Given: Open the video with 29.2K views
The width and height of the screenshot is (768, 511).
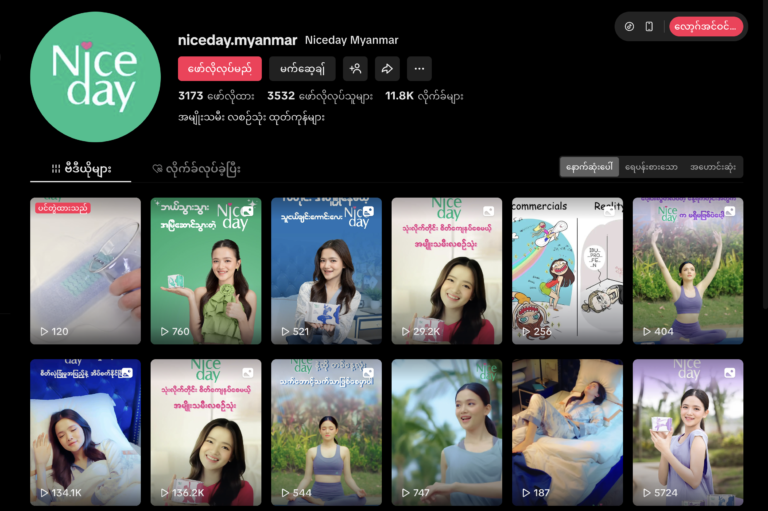Looking at the screenshot, I should tap(447, 270).
